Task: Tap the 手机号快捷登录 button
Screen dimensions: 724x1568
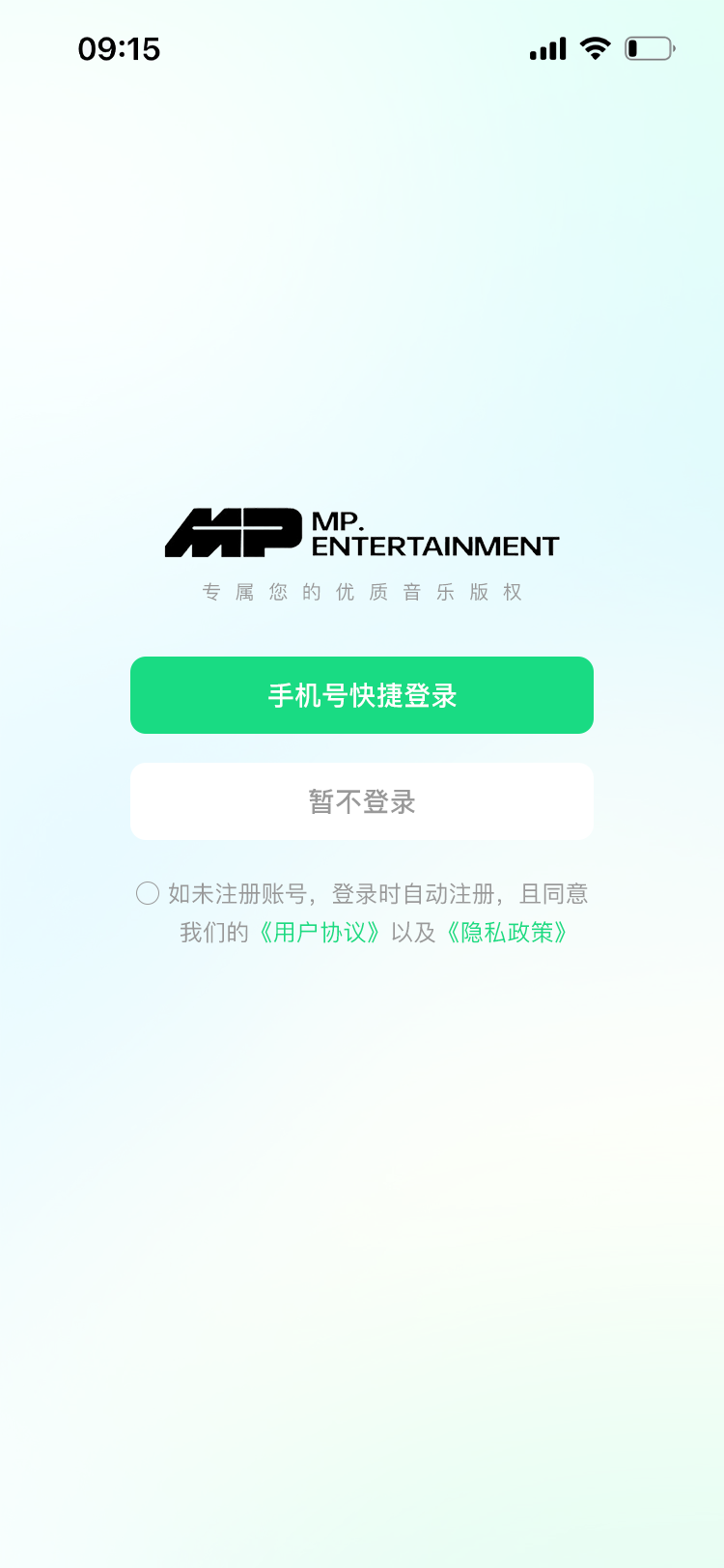Action: pos(362,695)
